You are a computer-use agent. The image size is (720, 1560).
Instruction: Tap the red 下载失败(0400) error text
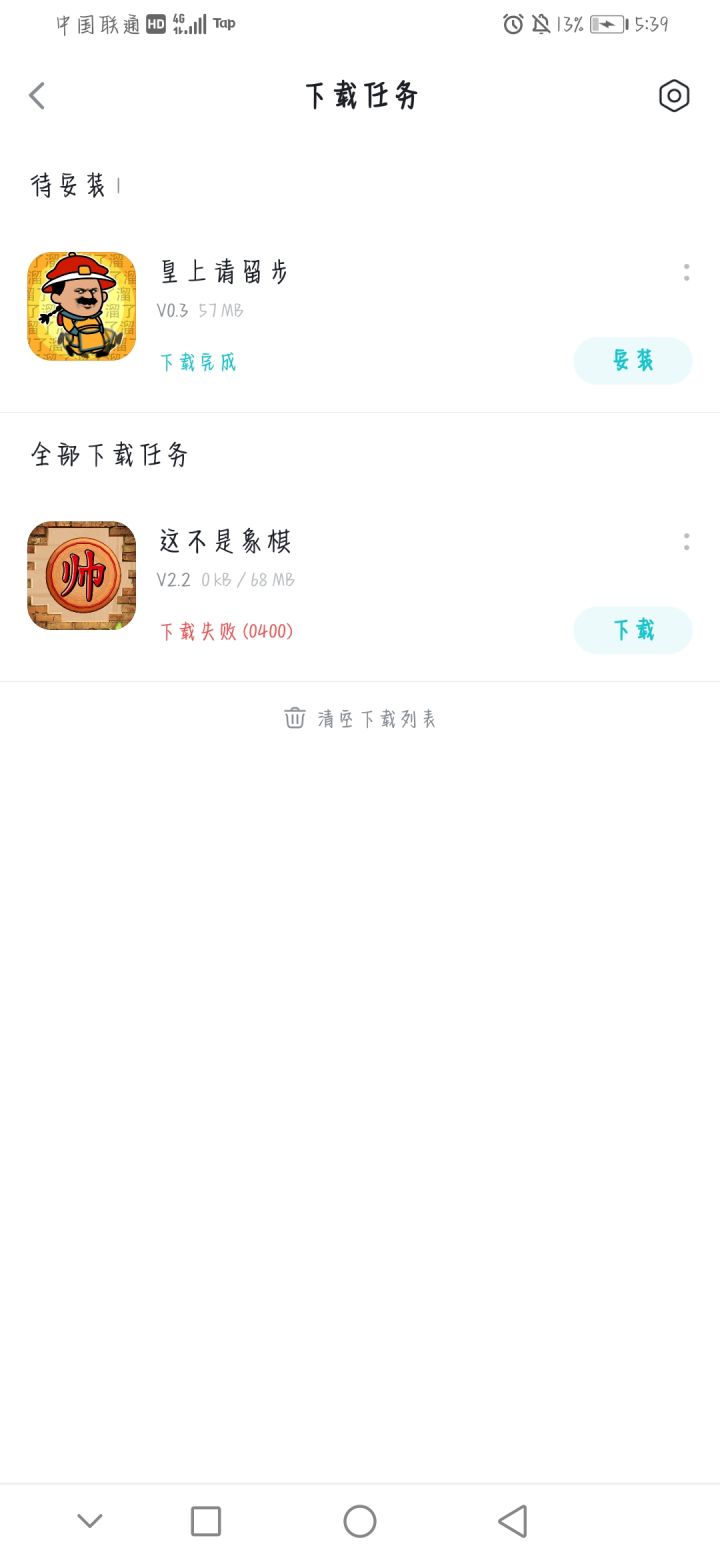click(x=227, y=630)
